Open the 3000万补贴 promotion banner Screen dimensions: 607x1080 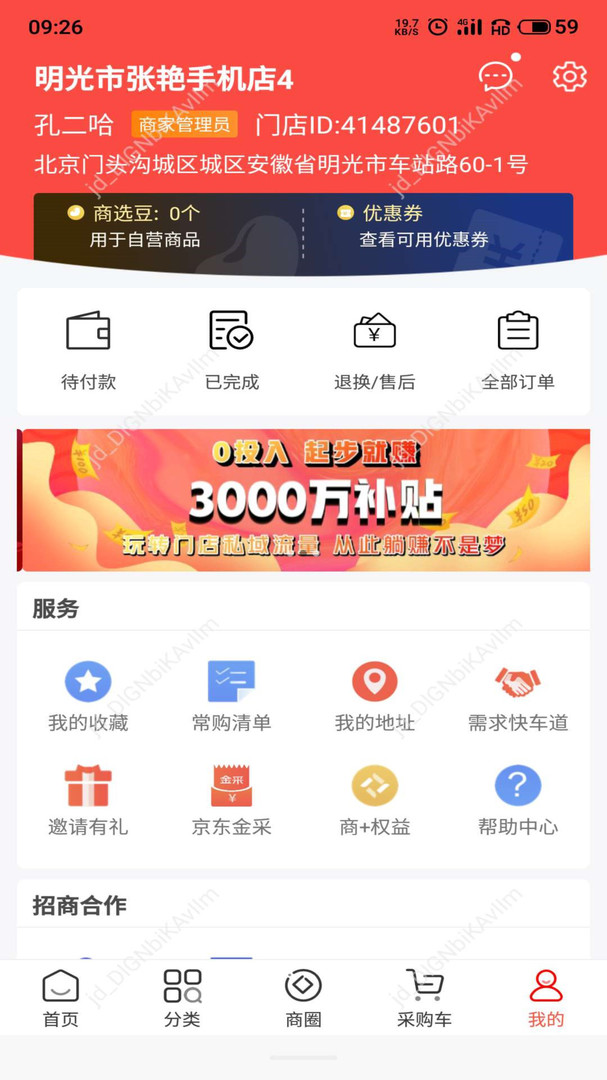coord(304,500)
